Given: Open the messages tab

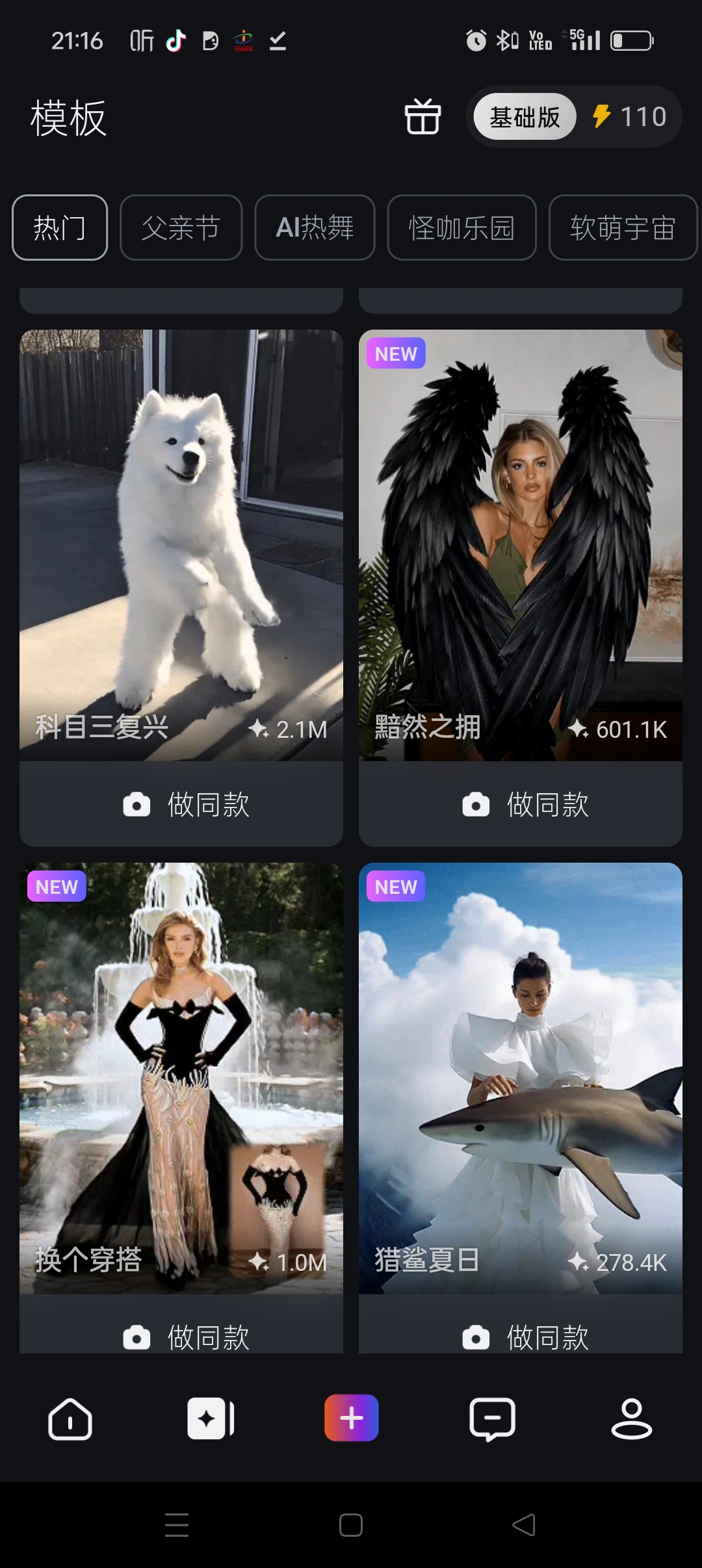Looking at the screenshot, I should pos(492,1418).
